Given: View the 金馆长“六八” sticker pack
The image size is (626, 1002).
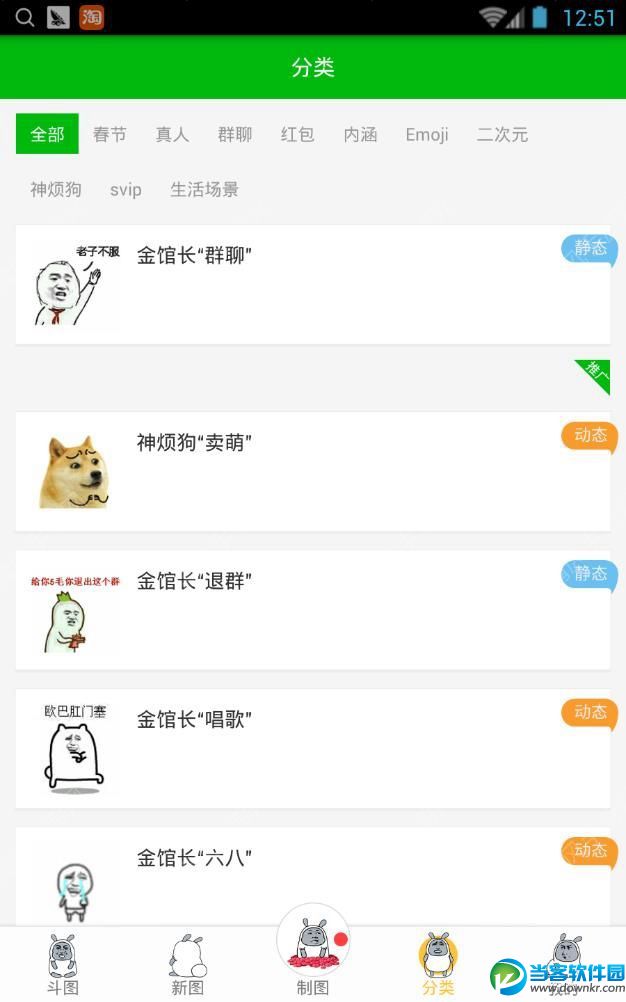Looking at the screenshot, I should (x=312, y=878).
